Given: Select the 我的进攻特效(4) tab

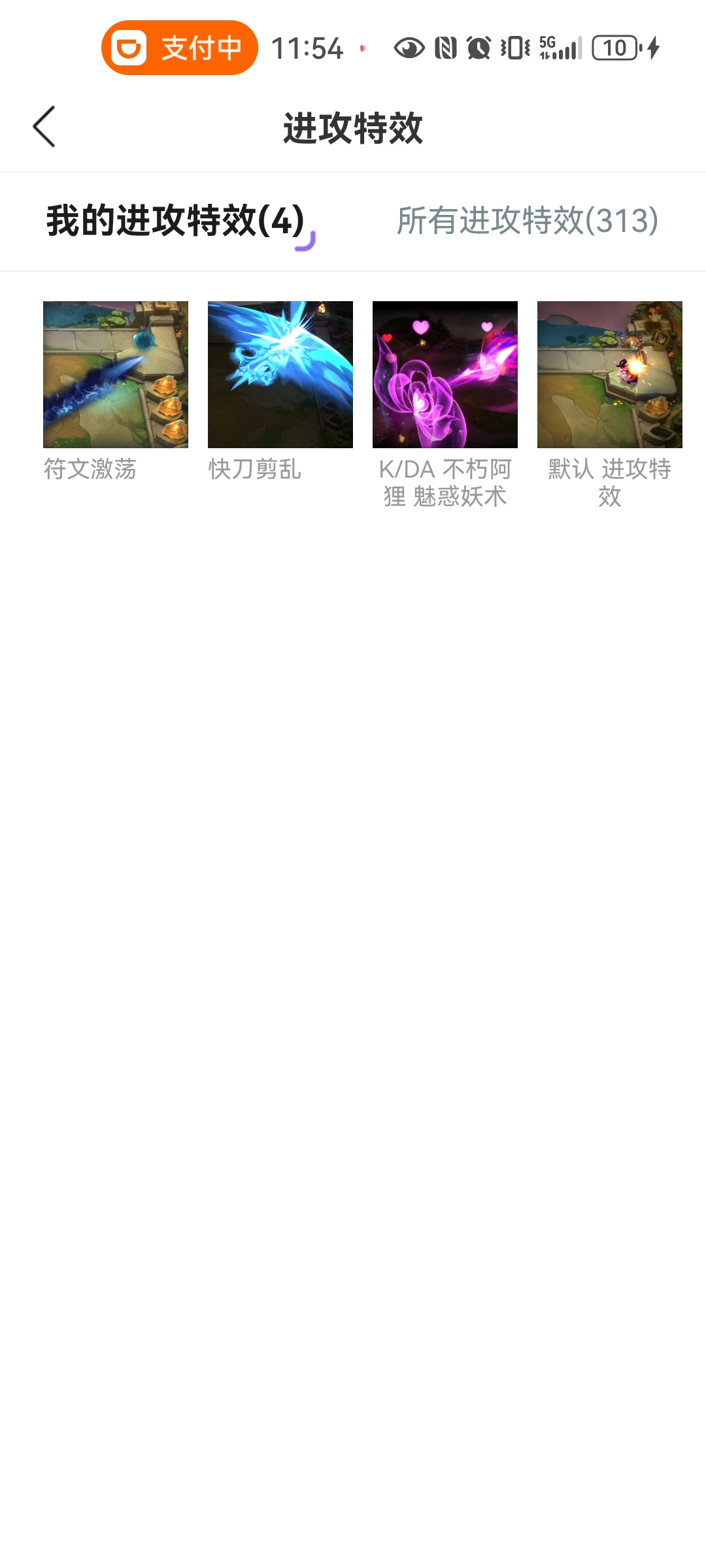Looking at the screenshot, I should click(175, 221).
